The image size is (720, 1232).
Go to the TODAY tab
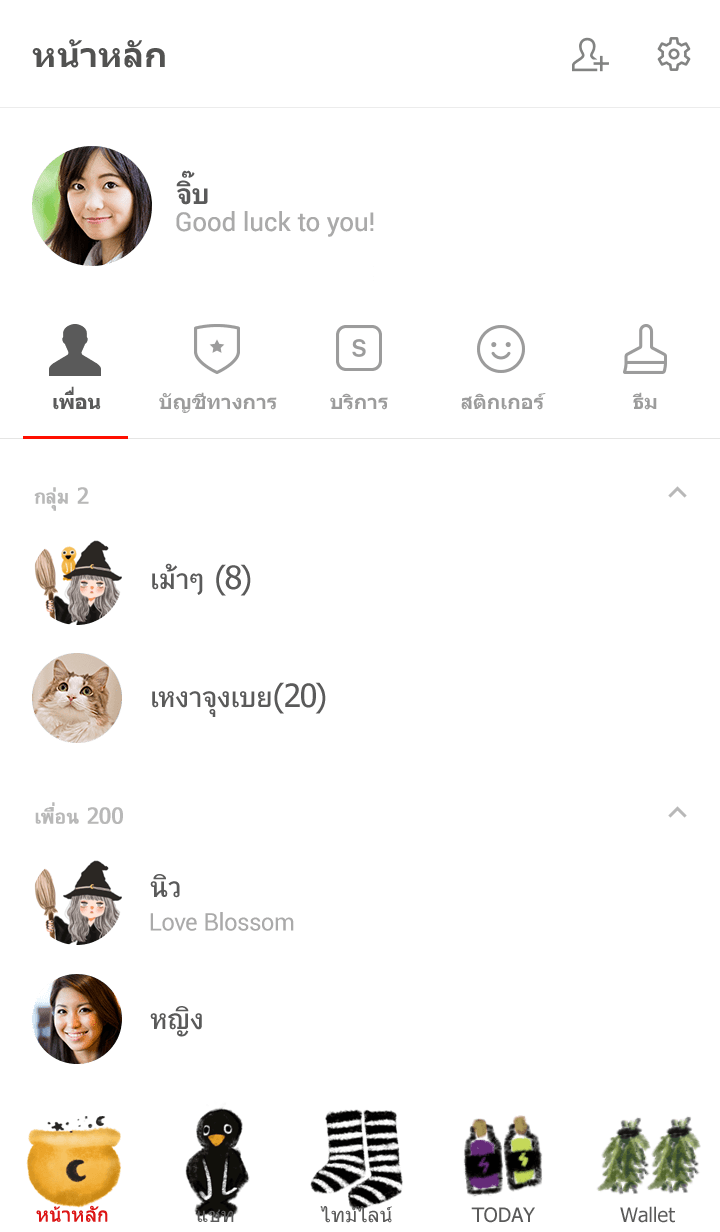click(503, 1167)
